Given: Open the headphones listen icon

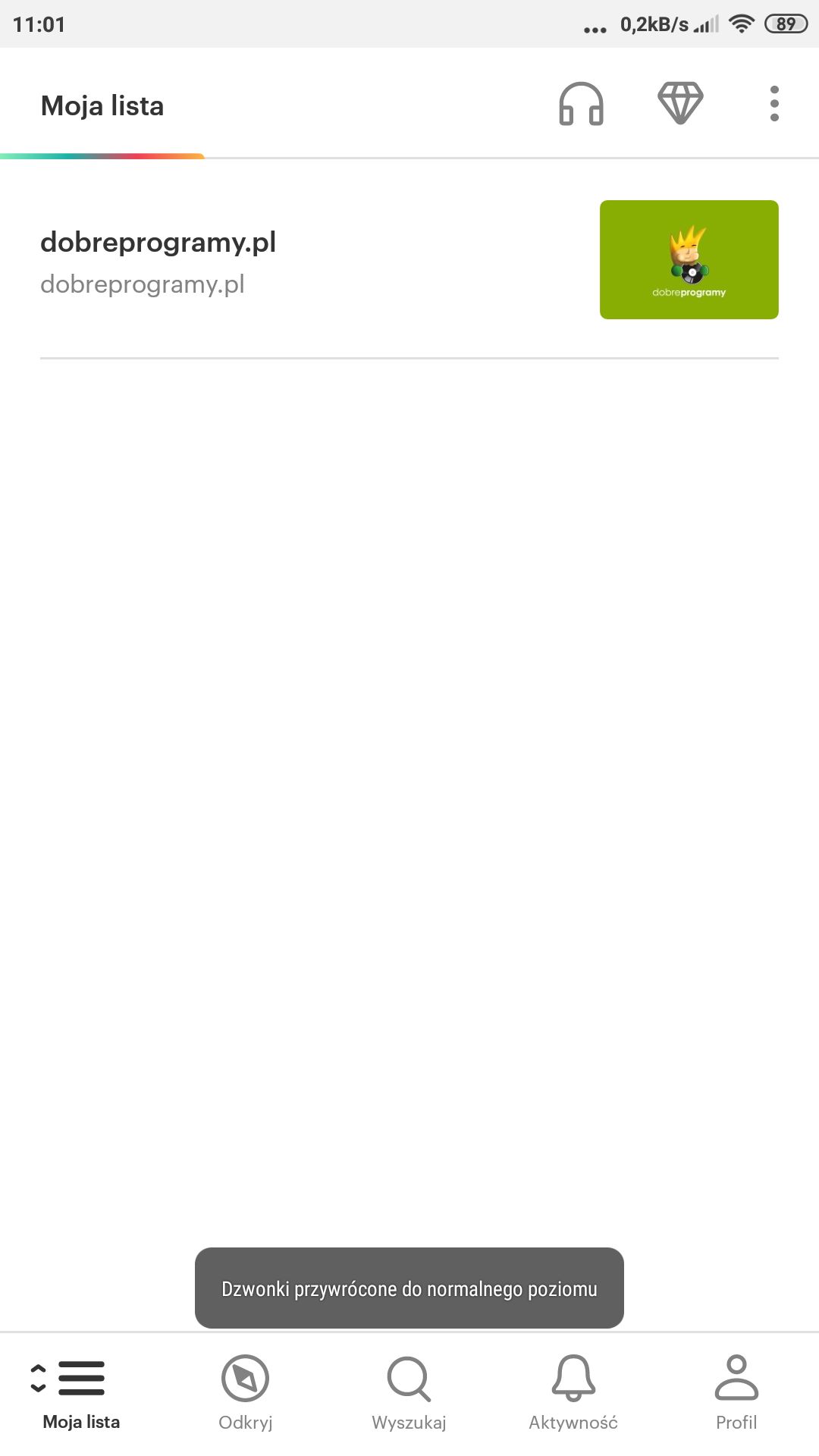Looking at the screenshot, I should [x=581, y=104].
